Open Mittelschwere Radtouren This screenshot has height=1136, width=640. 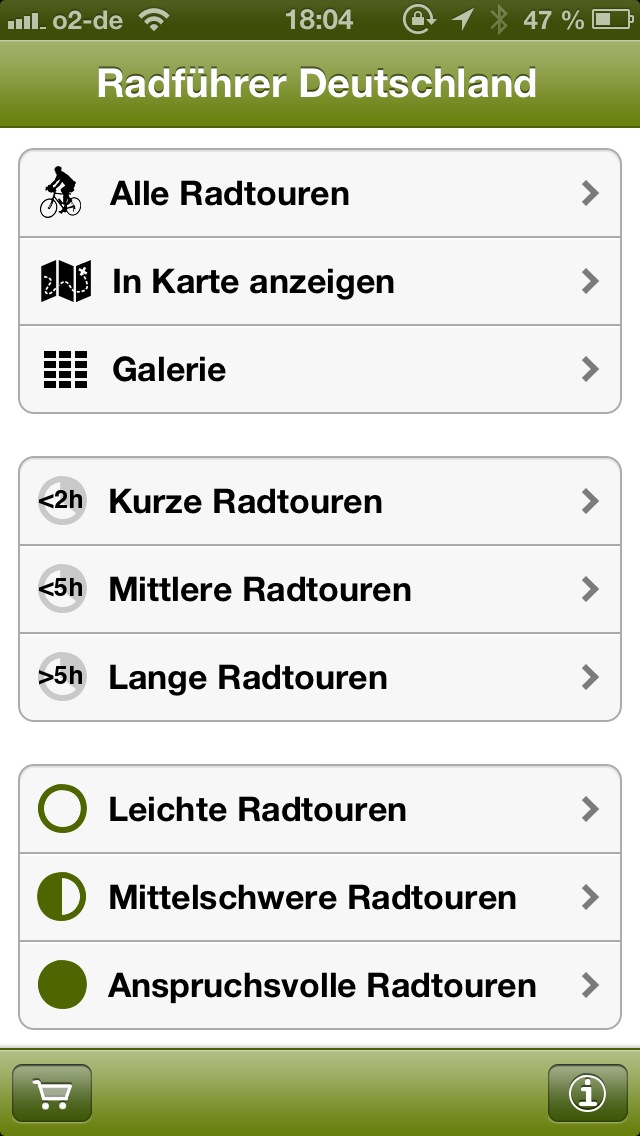tap(320, 898)
